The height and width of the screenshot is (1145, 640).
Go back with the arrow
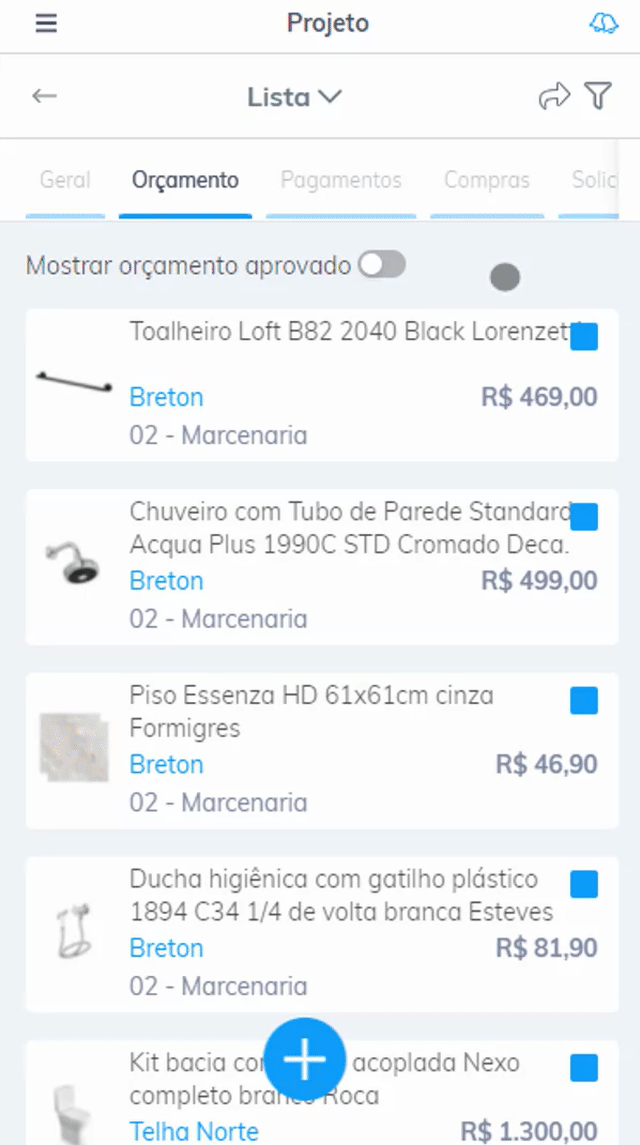point(44,96)
